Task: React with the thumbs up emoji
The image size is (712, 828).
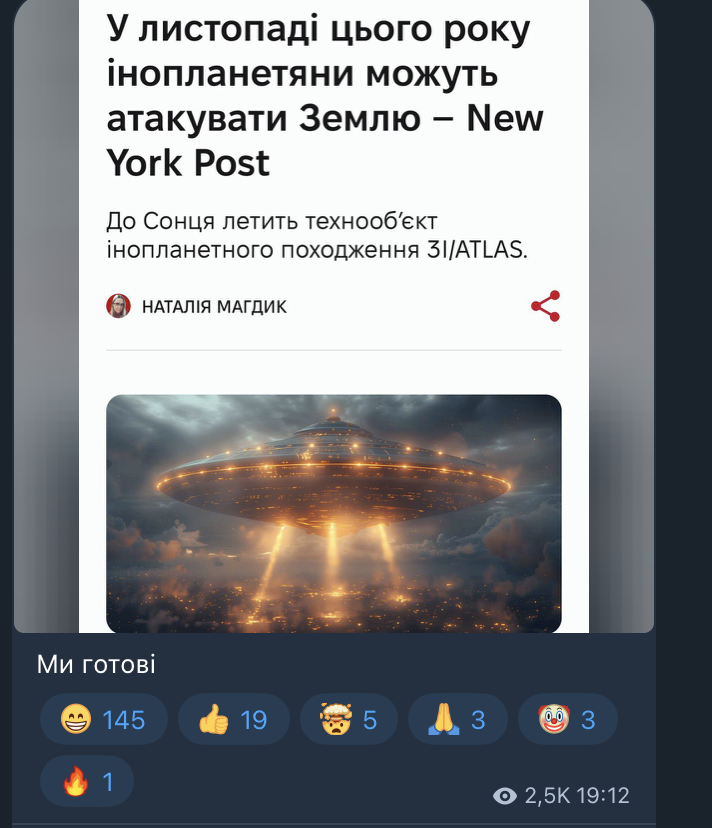Action: 233,719
